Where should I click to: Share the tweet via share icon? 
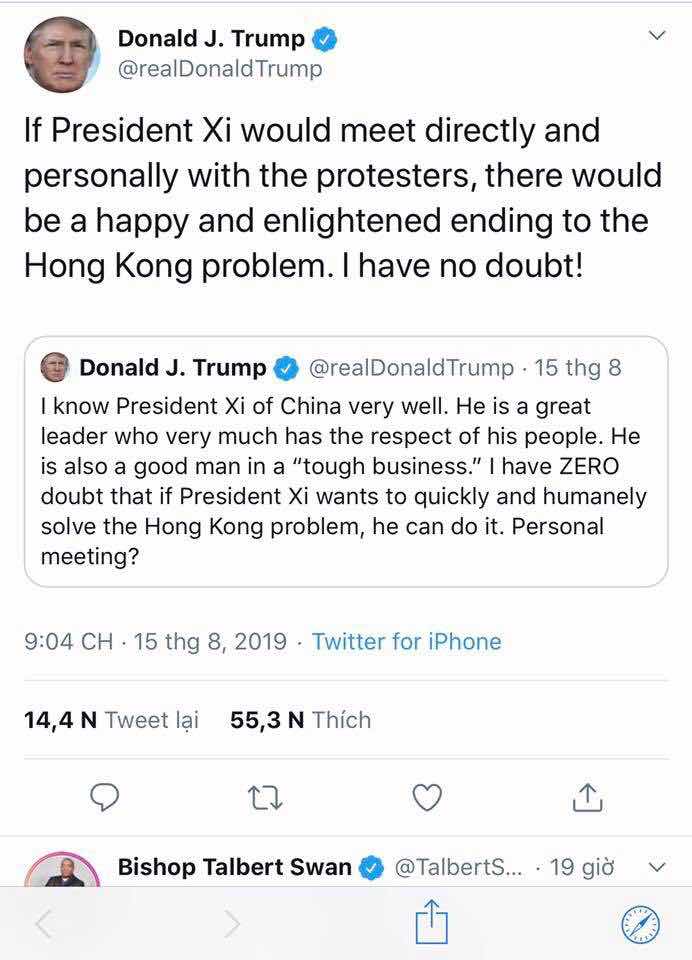tap(587, 796)
